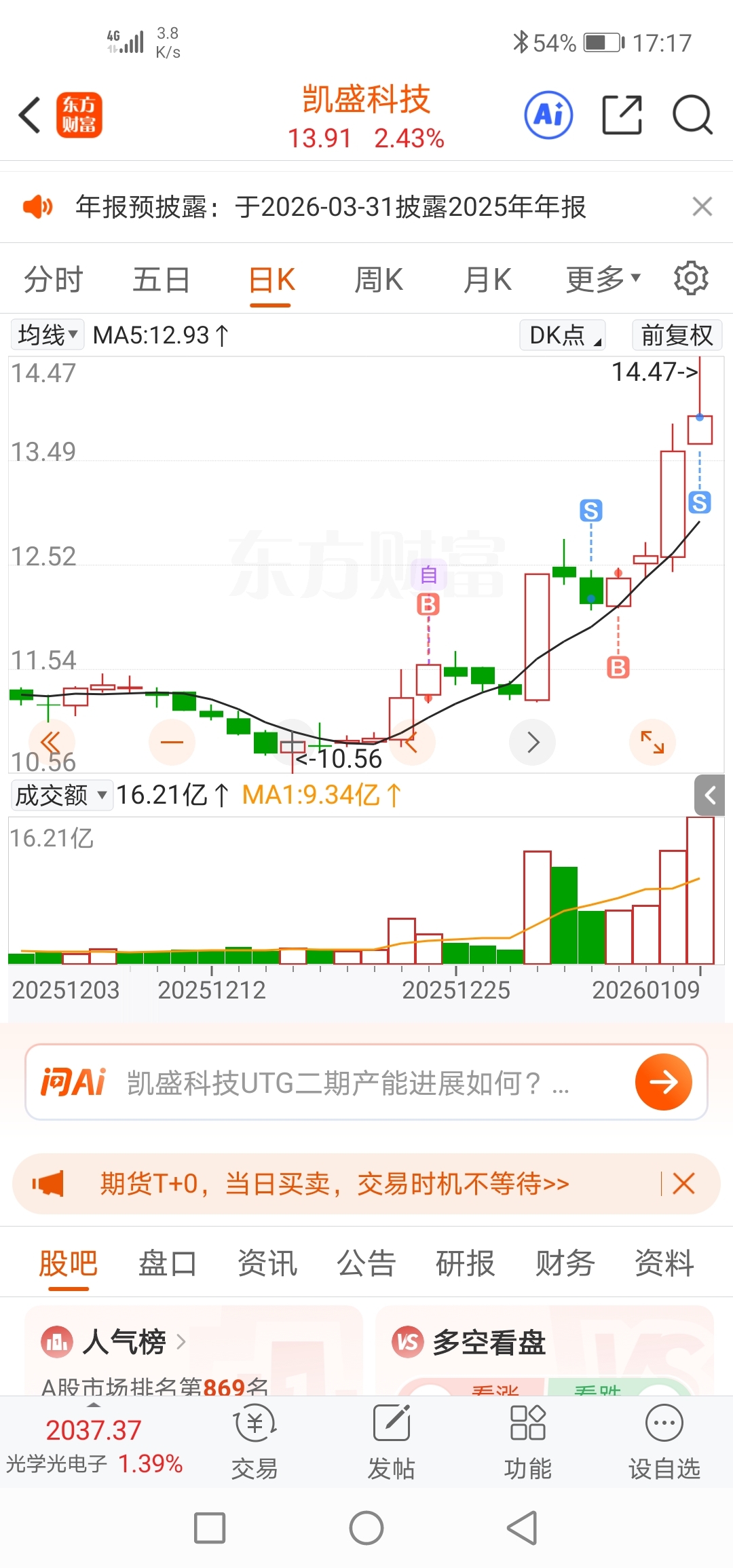Tap the system home button
This screenshot has height=1568, width=733.
pos(366,1529)
